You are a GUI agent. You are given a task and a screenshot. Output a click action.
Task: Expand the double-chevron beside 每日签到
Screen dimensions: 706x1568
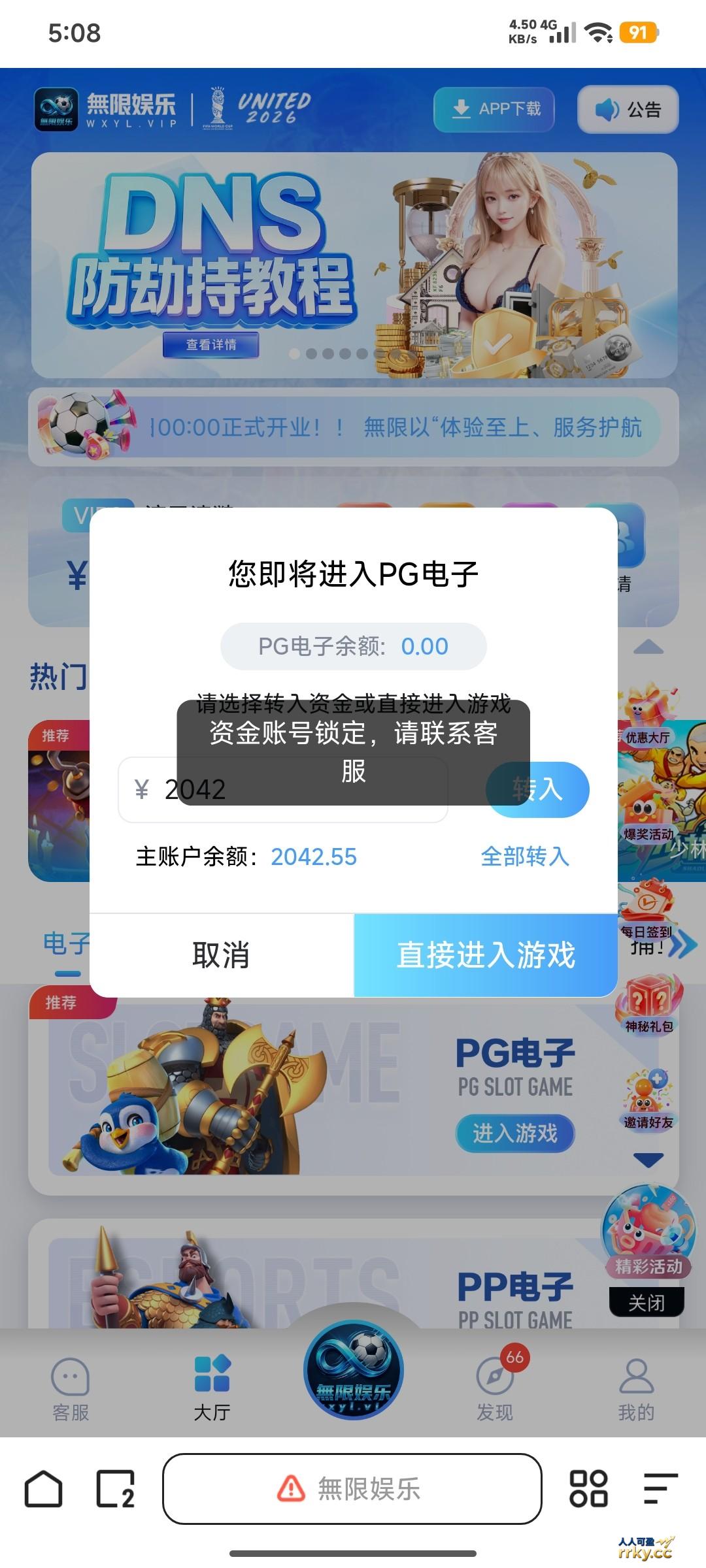click(683, 944)
